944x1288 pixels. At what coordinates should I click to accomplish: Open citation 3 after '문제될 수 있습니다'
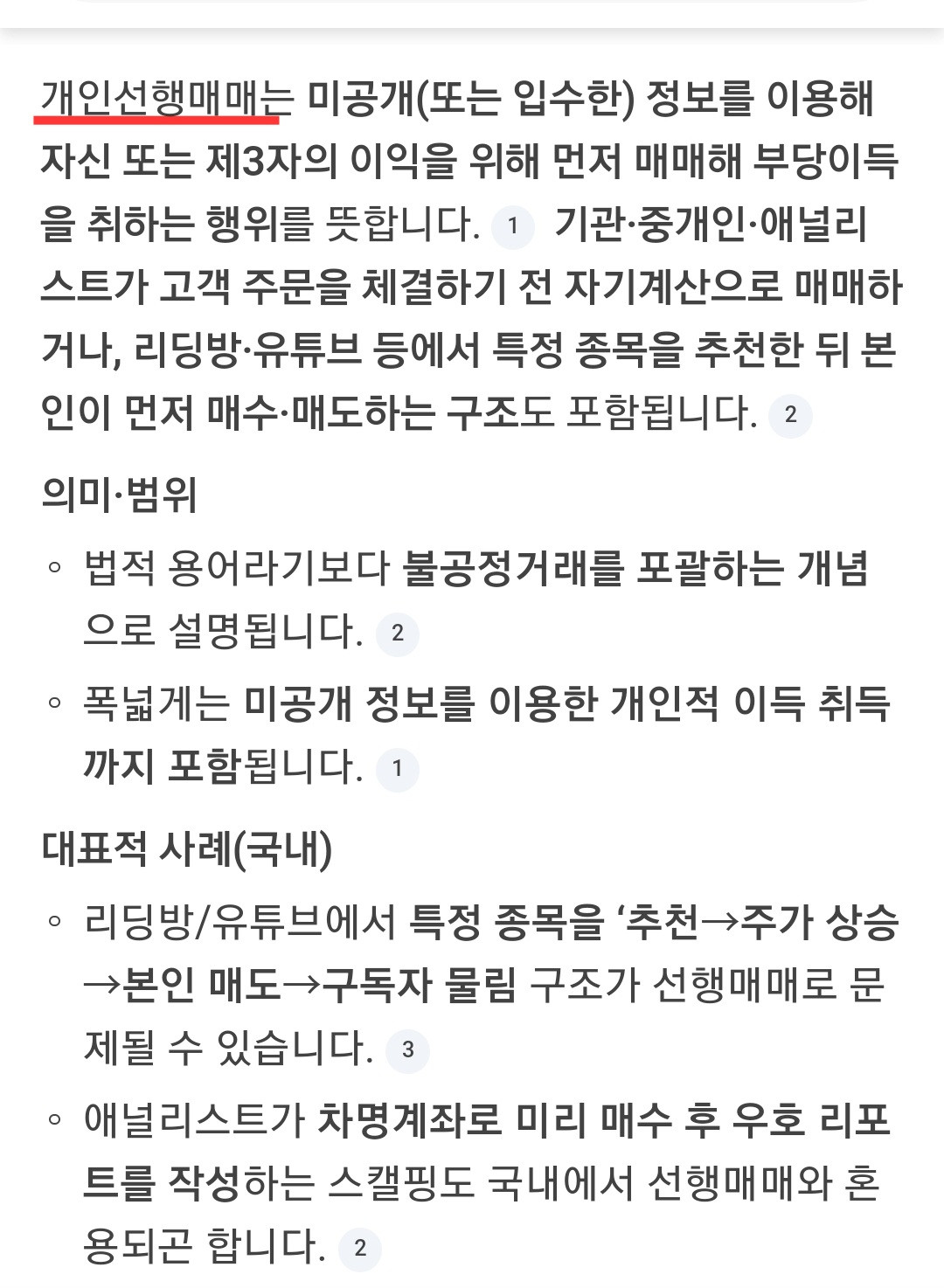[407, 1049]
